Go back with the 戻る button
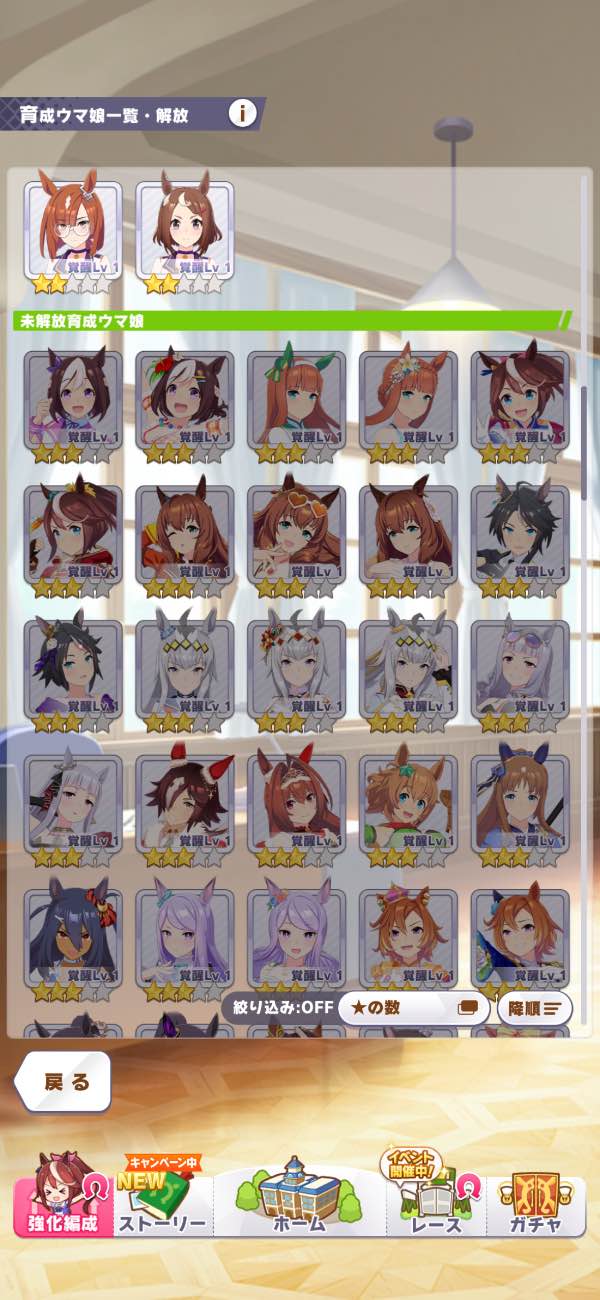The image size is (600, 1300). (x=62, y=1082)
